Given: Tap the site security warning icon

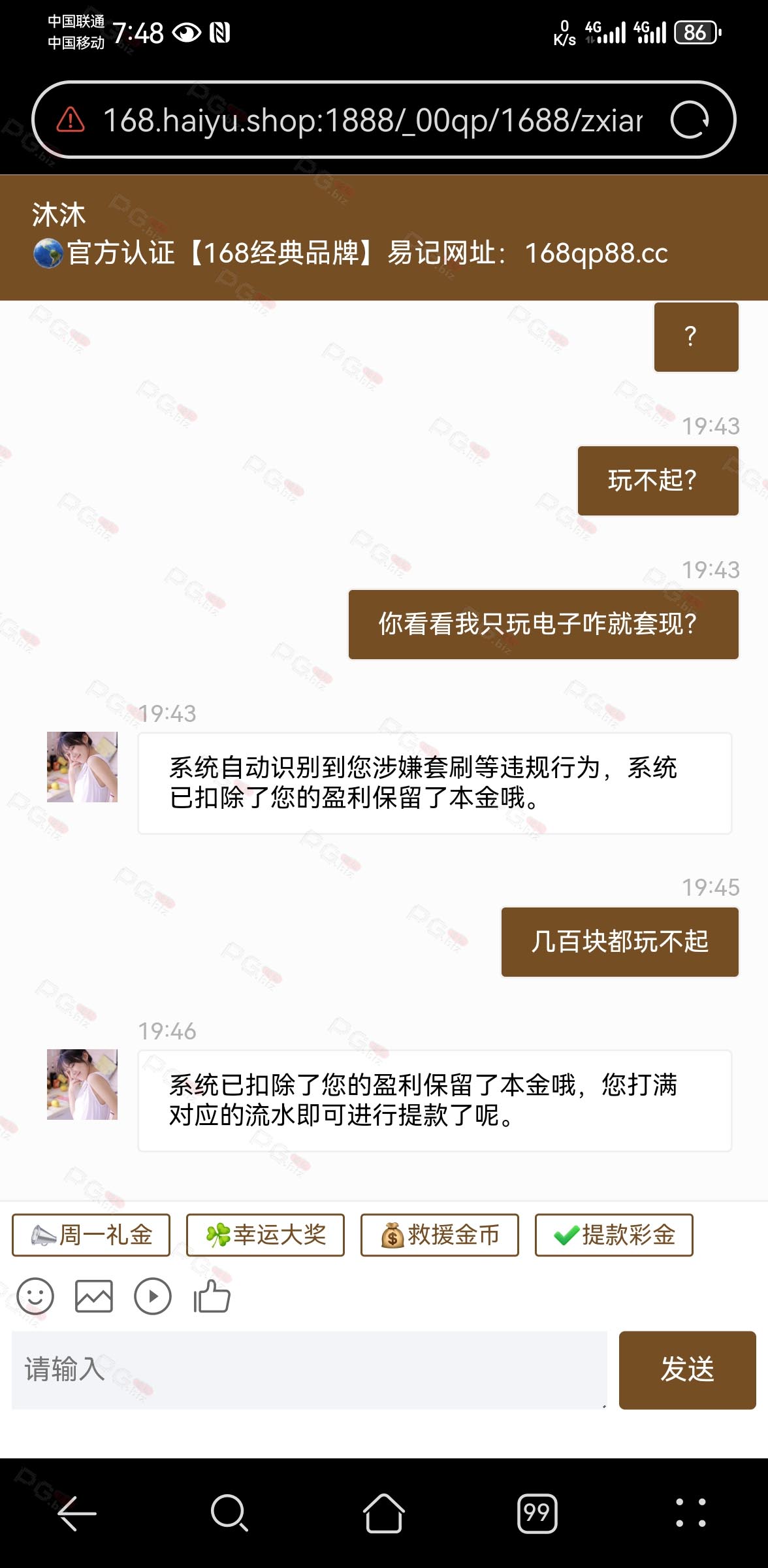Looking at the screenshot, I should pyautogui.click(x=71, y=120).
